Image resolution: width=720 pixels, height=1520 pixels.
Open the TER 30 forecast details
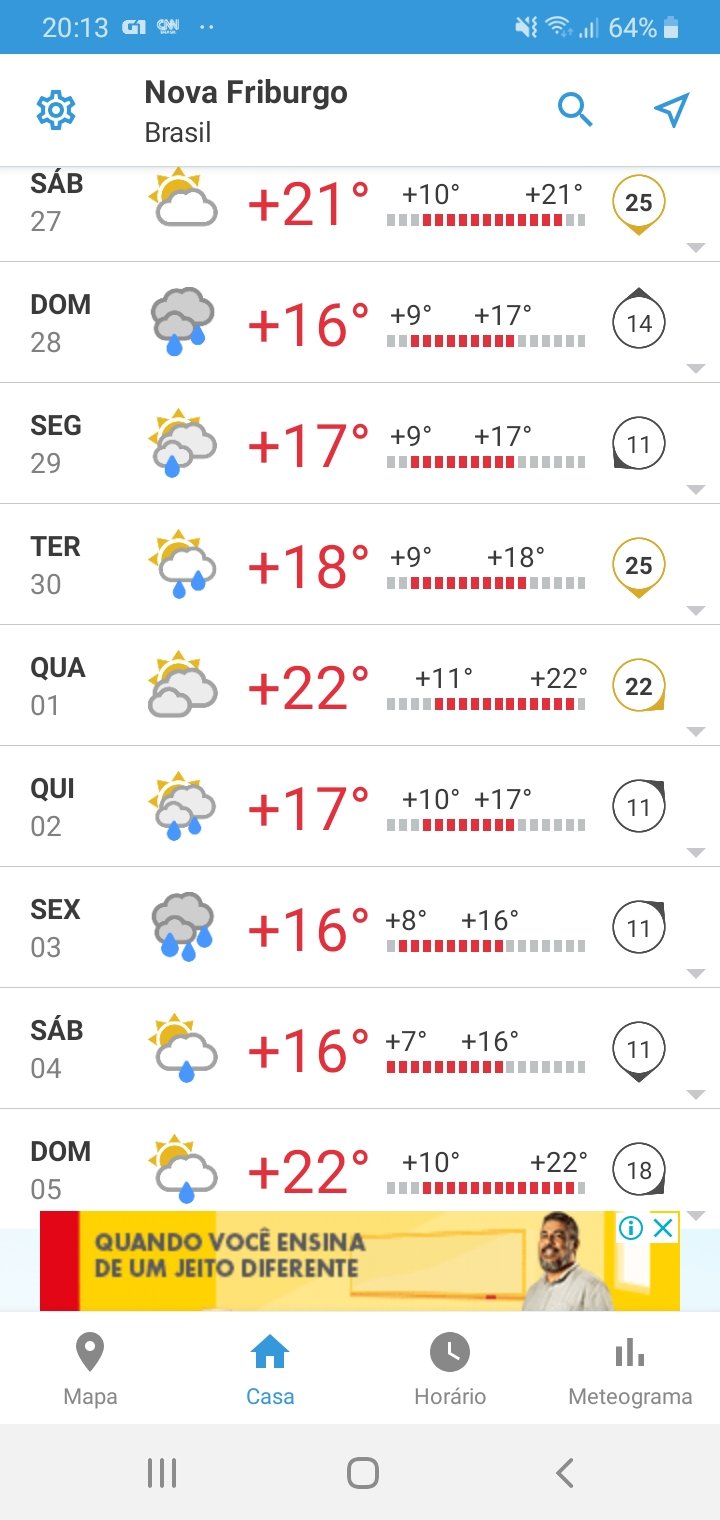[x=360, y=565]
